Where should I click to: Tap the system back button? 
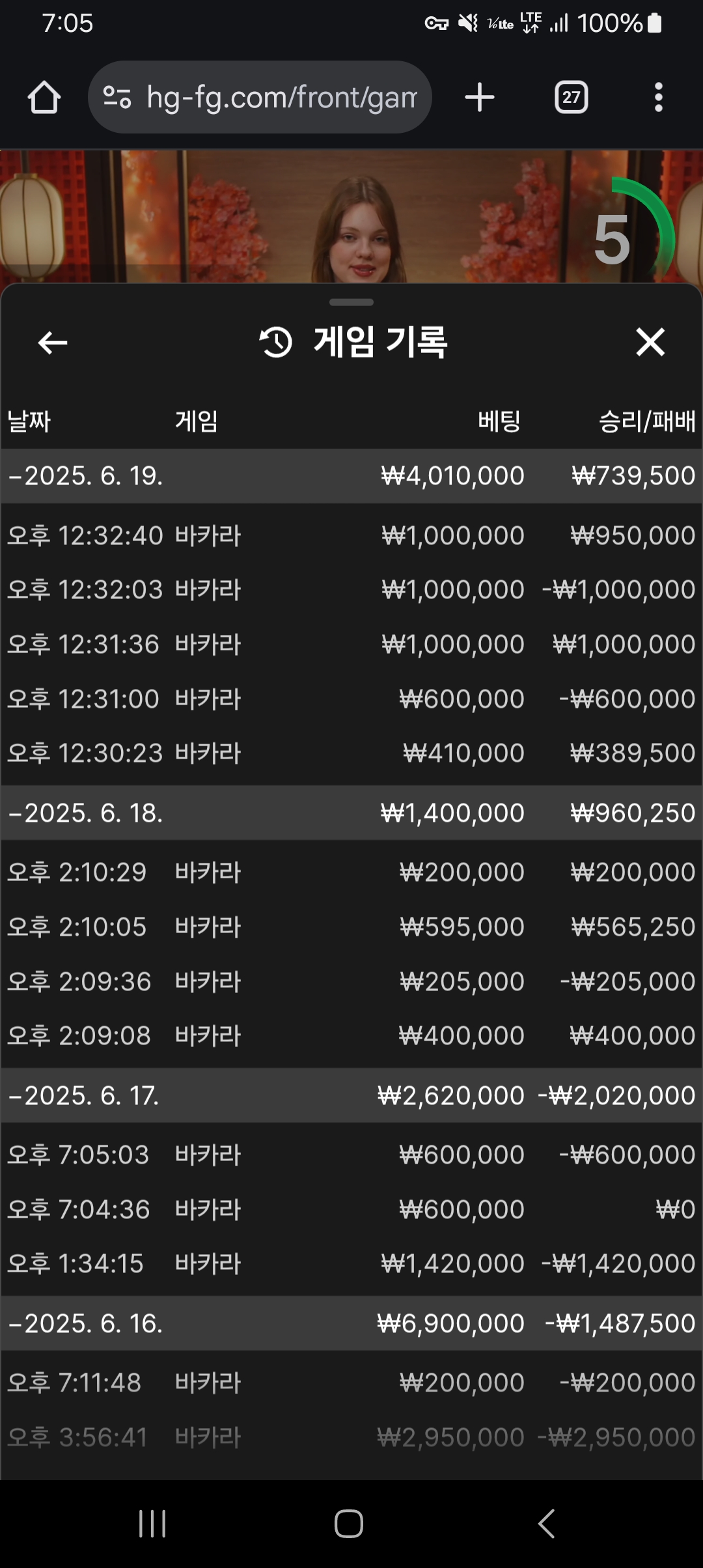(547, 1524)
